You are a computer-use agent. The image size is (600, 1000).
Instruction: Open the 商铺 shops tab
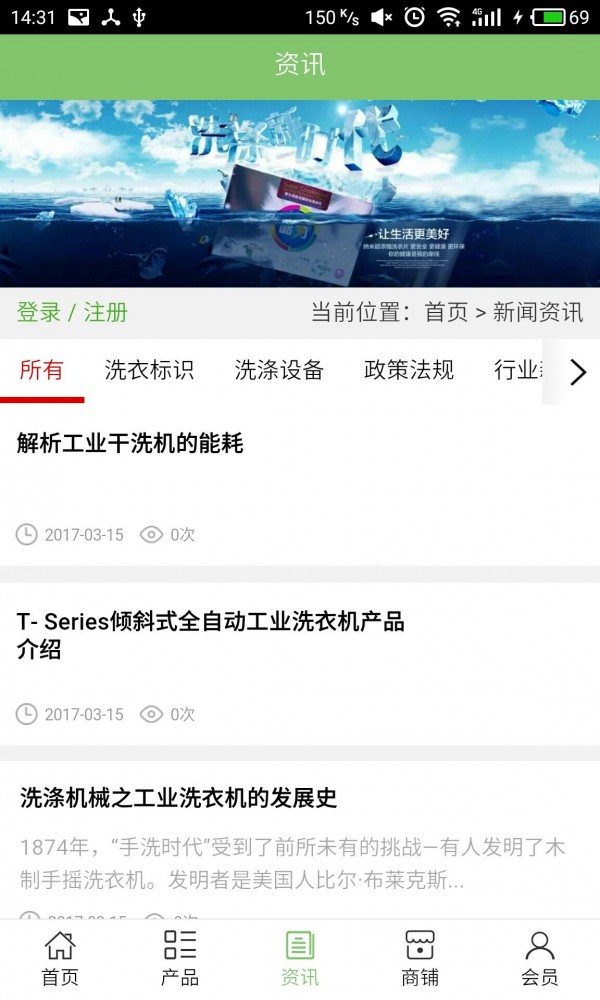click(420, 958)
